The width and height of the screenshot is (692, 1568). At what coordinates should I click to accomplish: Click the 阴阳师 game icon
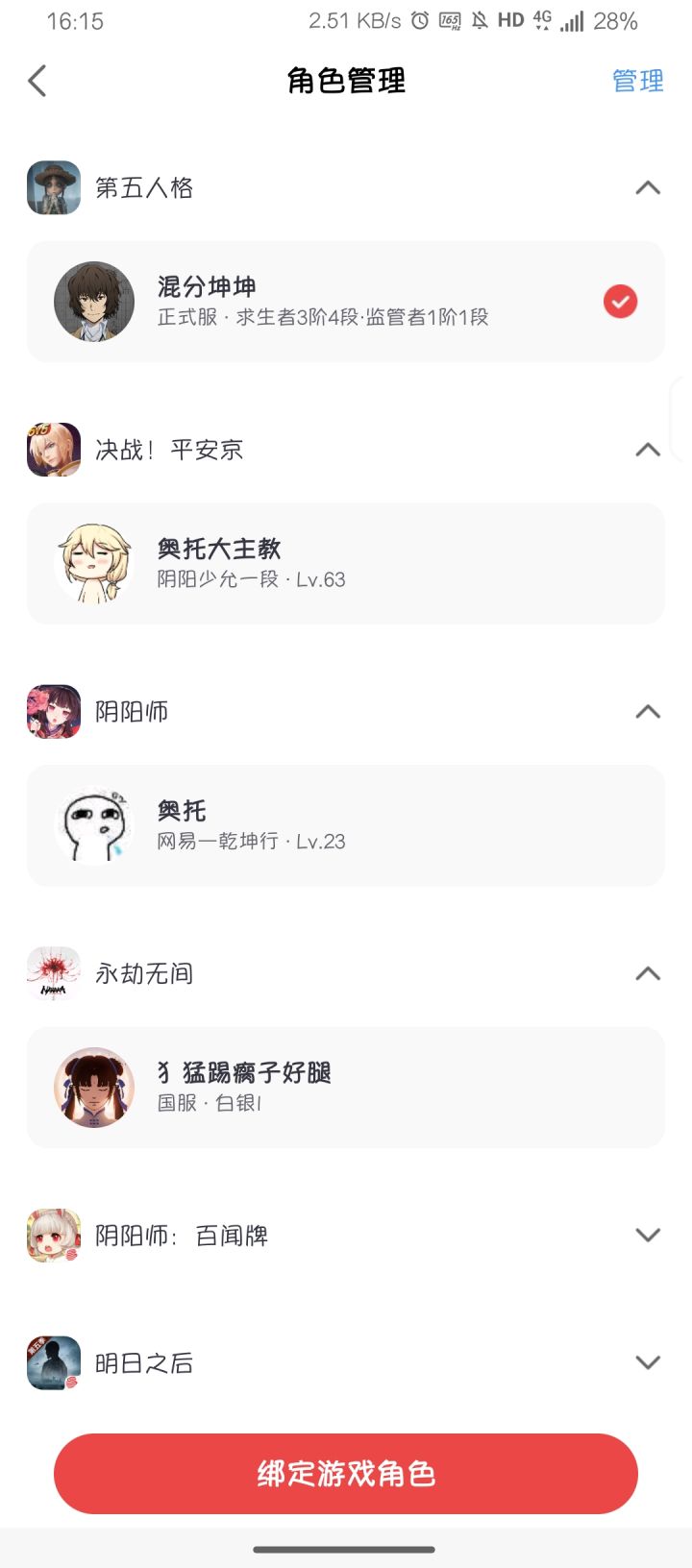click(53, 712)
